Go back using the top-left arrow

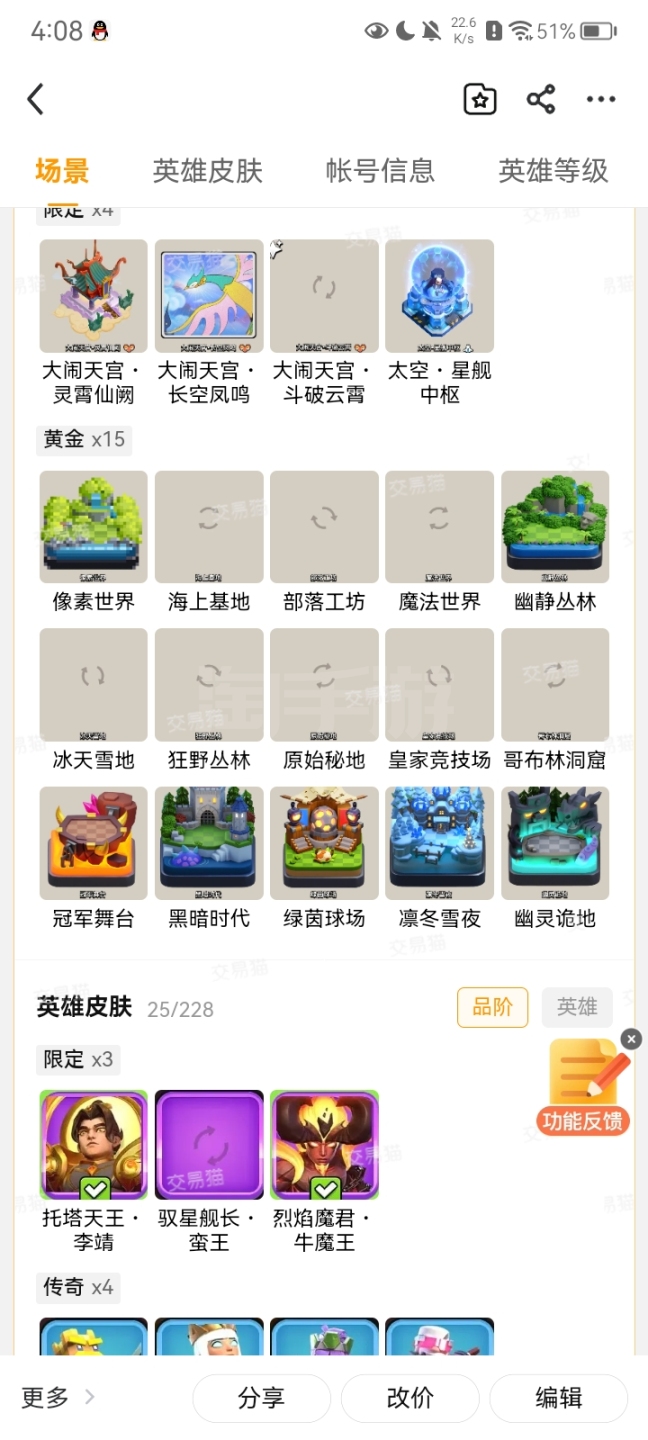pyautogui.click(x=36, y=99)
